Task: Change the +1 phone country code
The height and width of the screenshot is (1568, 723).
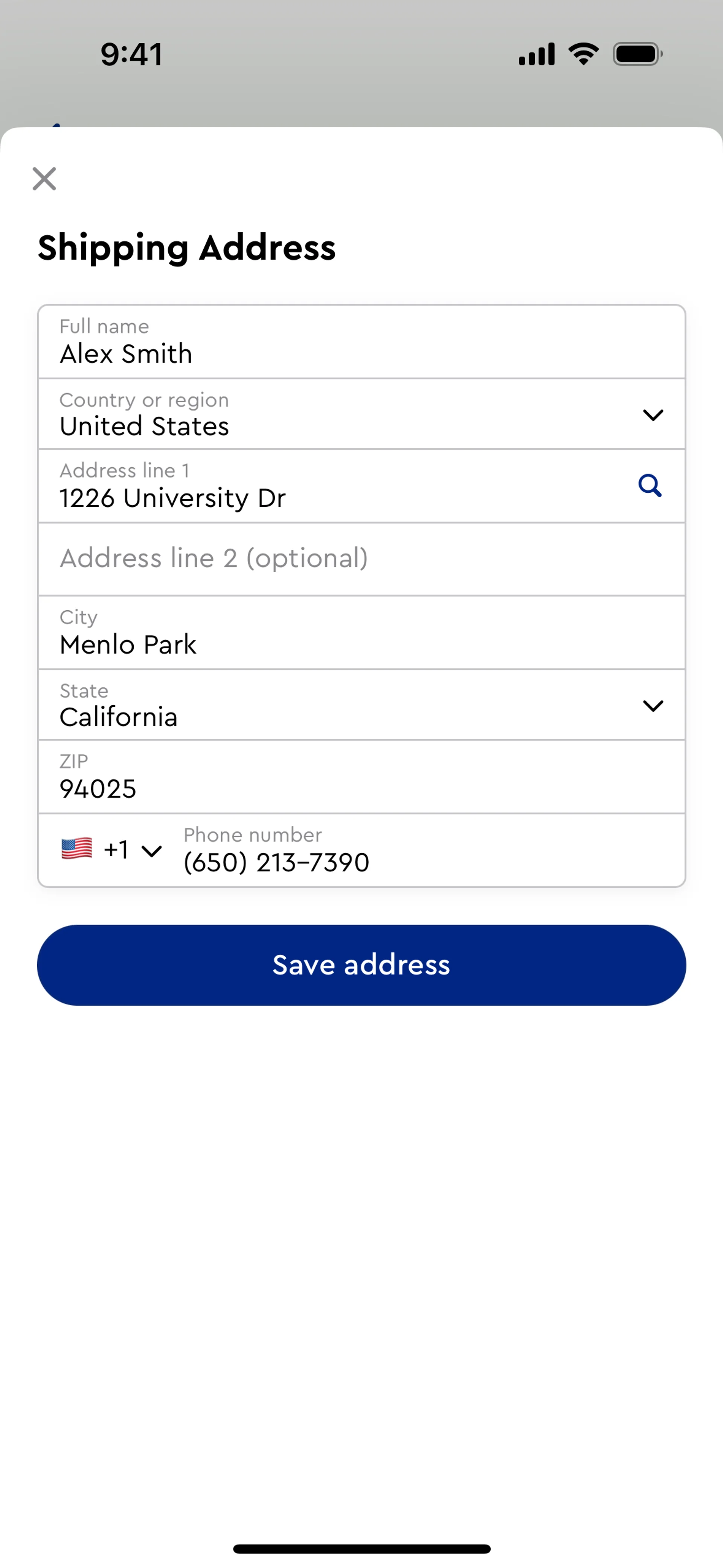Action: tap(113, 850)
